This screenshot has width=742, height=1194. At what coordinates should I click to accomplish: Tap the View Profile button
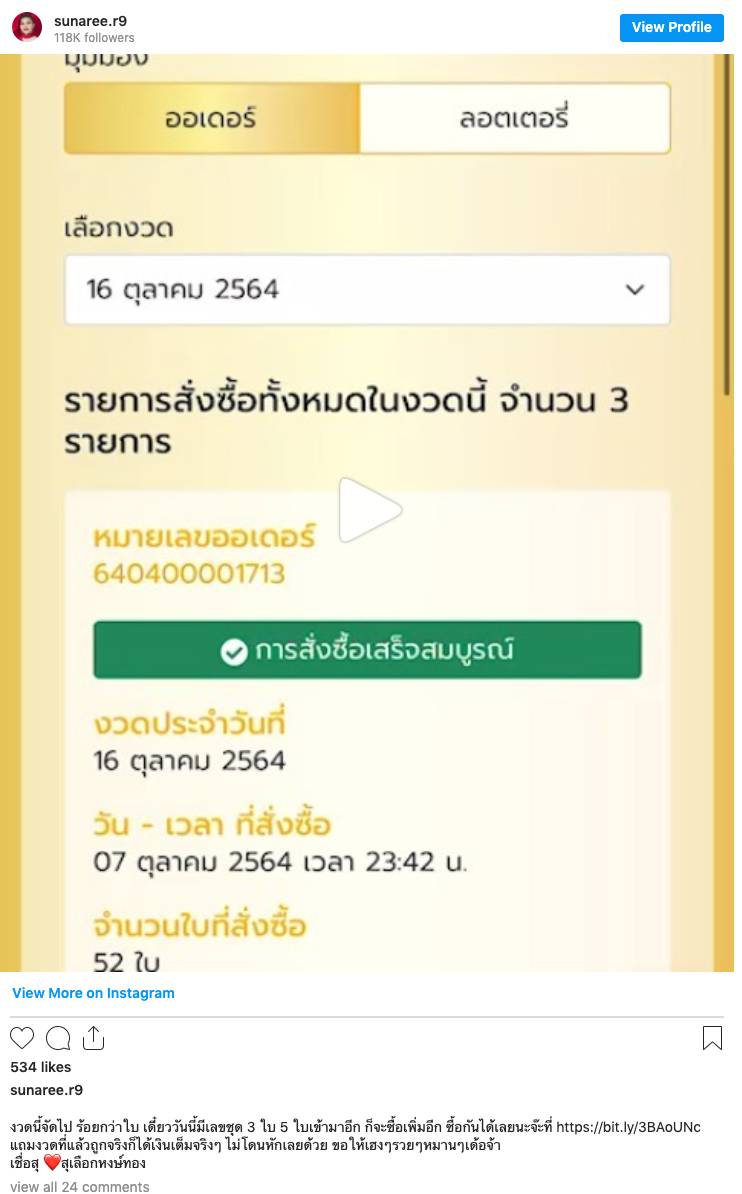point(671,27)
